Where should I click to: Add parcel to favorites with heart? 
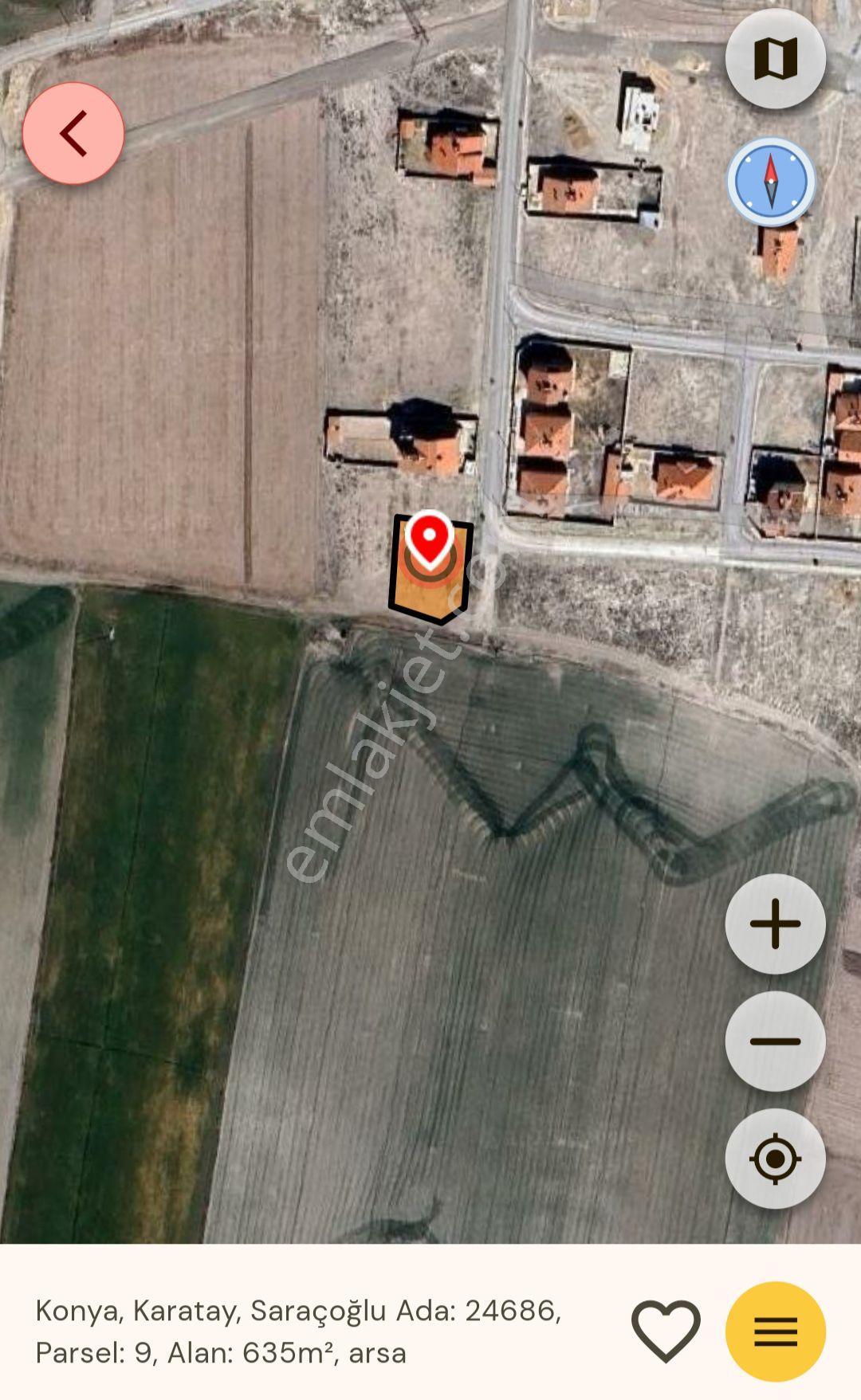666,1331
